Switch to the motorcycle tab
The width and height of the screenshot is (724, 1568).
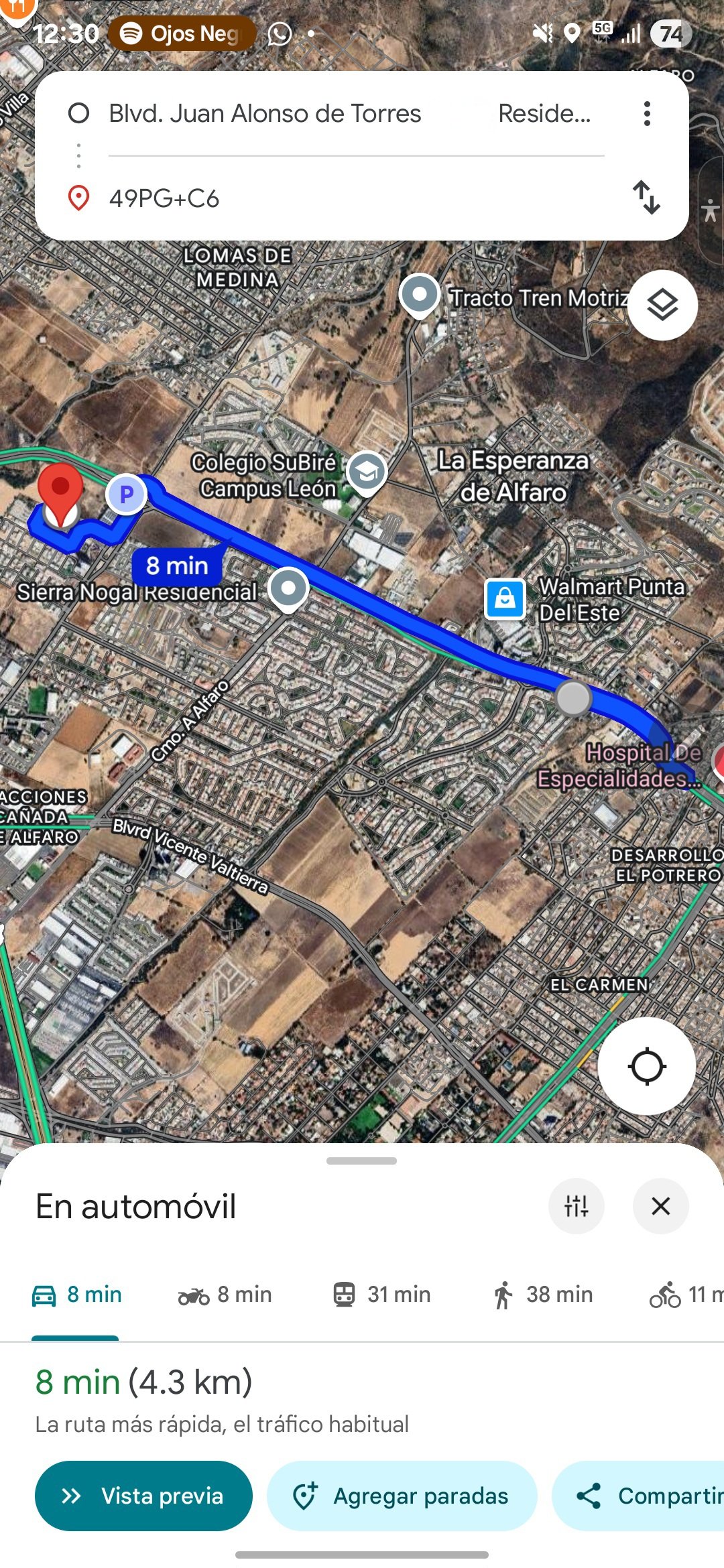(225, 1295)
